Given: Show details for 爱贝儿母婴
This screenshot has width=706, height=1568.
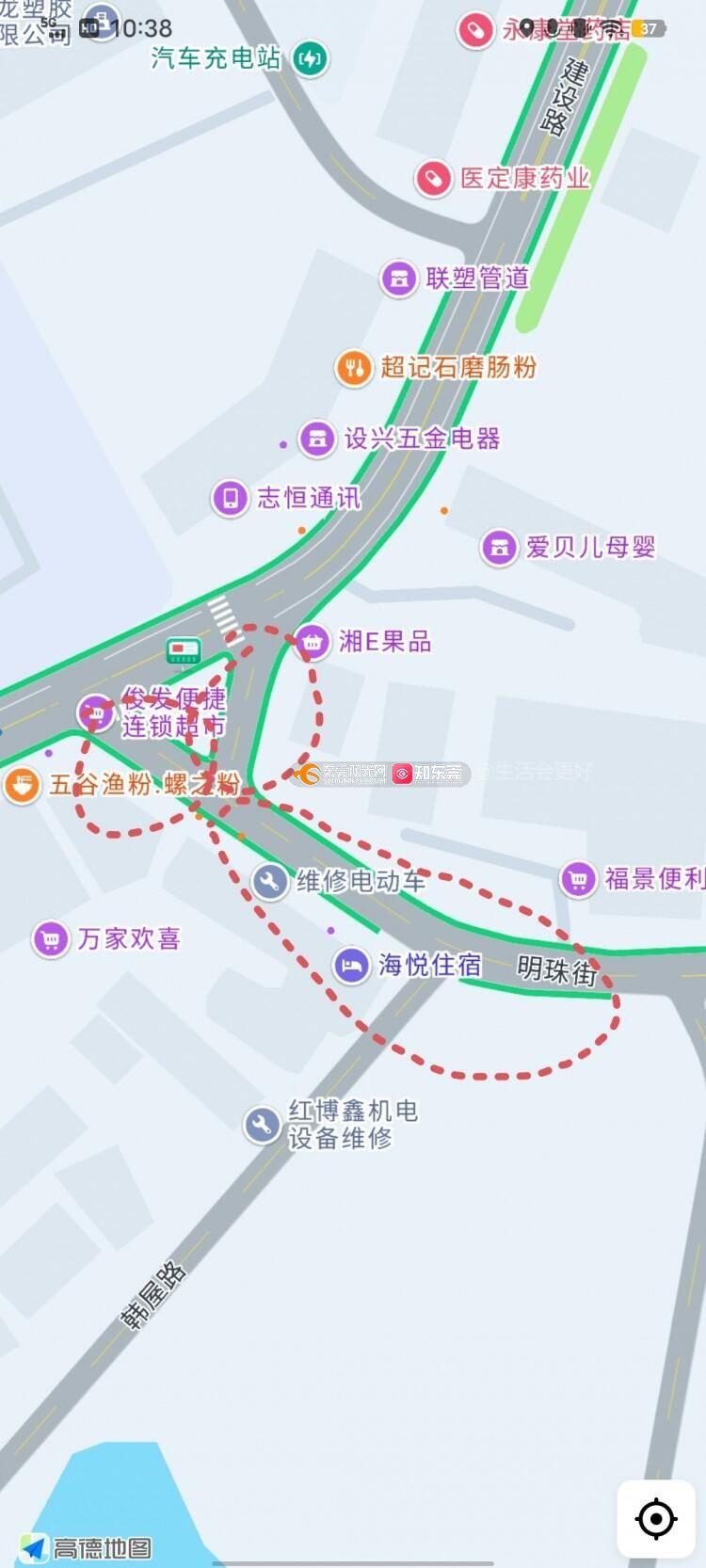Looking at the screenshot, I should (x=499, y=548).
